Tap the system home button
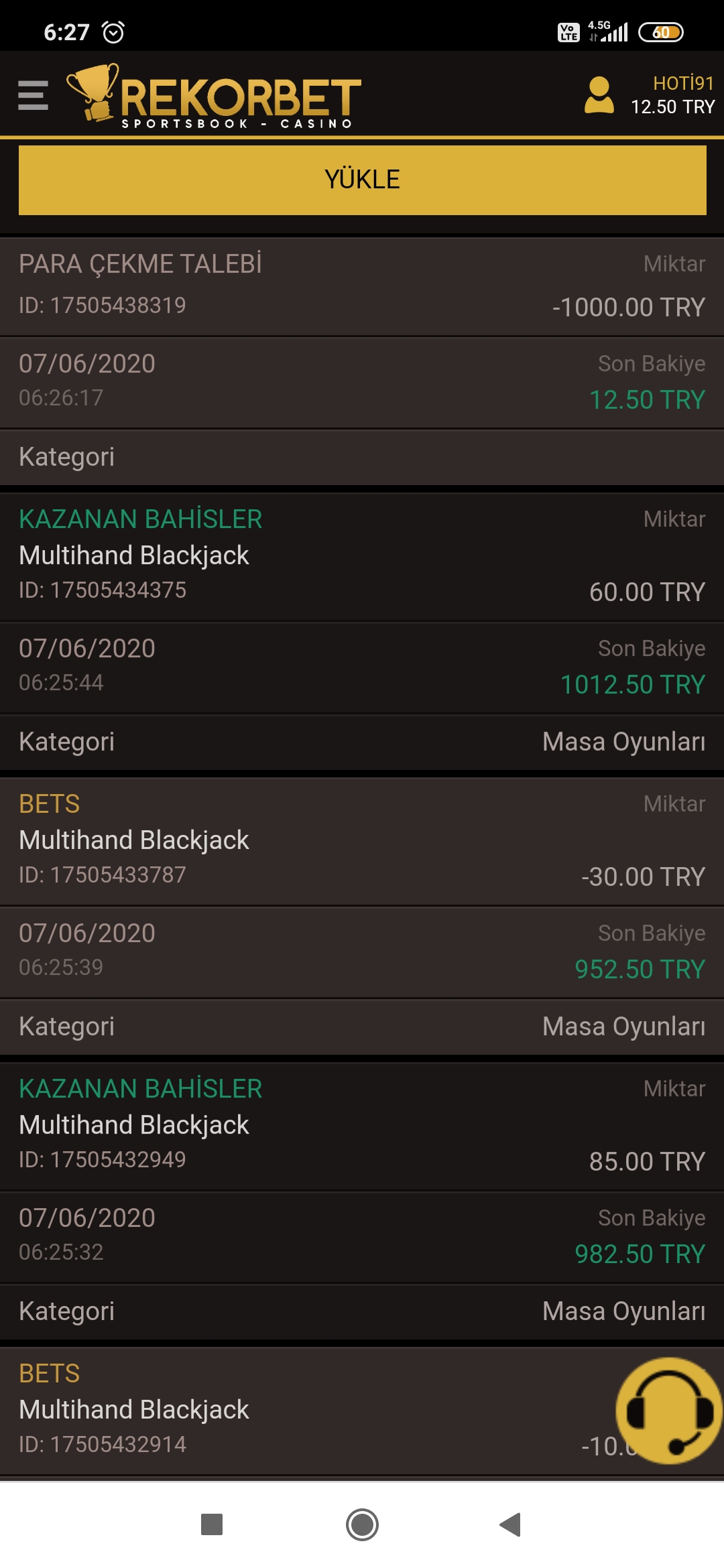The height and width of the screenshot is (1568, 724). coord(362,1524)
